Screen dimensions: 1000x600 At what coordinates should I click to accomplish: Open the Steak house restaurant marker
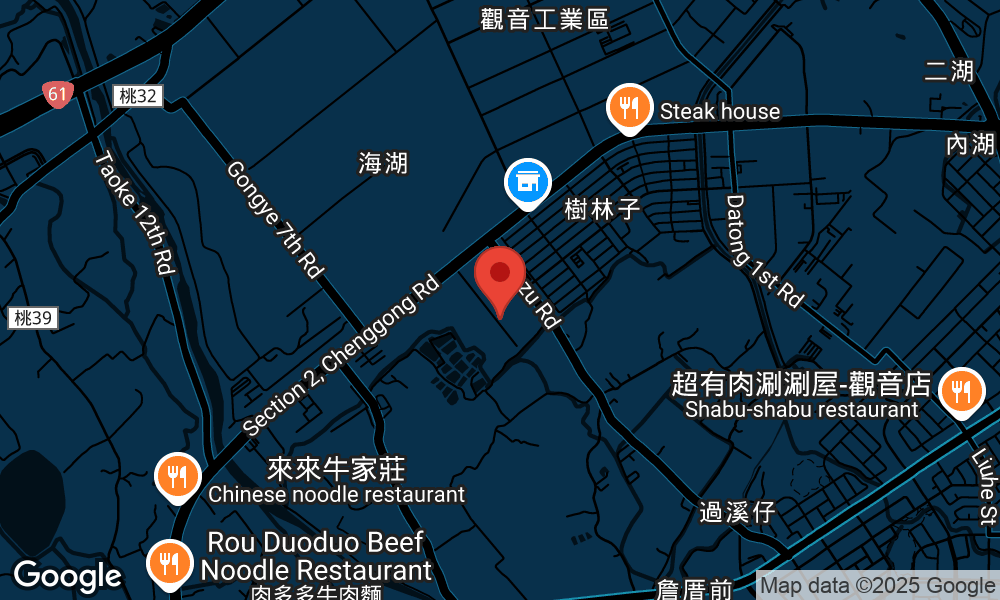(629, 107)
